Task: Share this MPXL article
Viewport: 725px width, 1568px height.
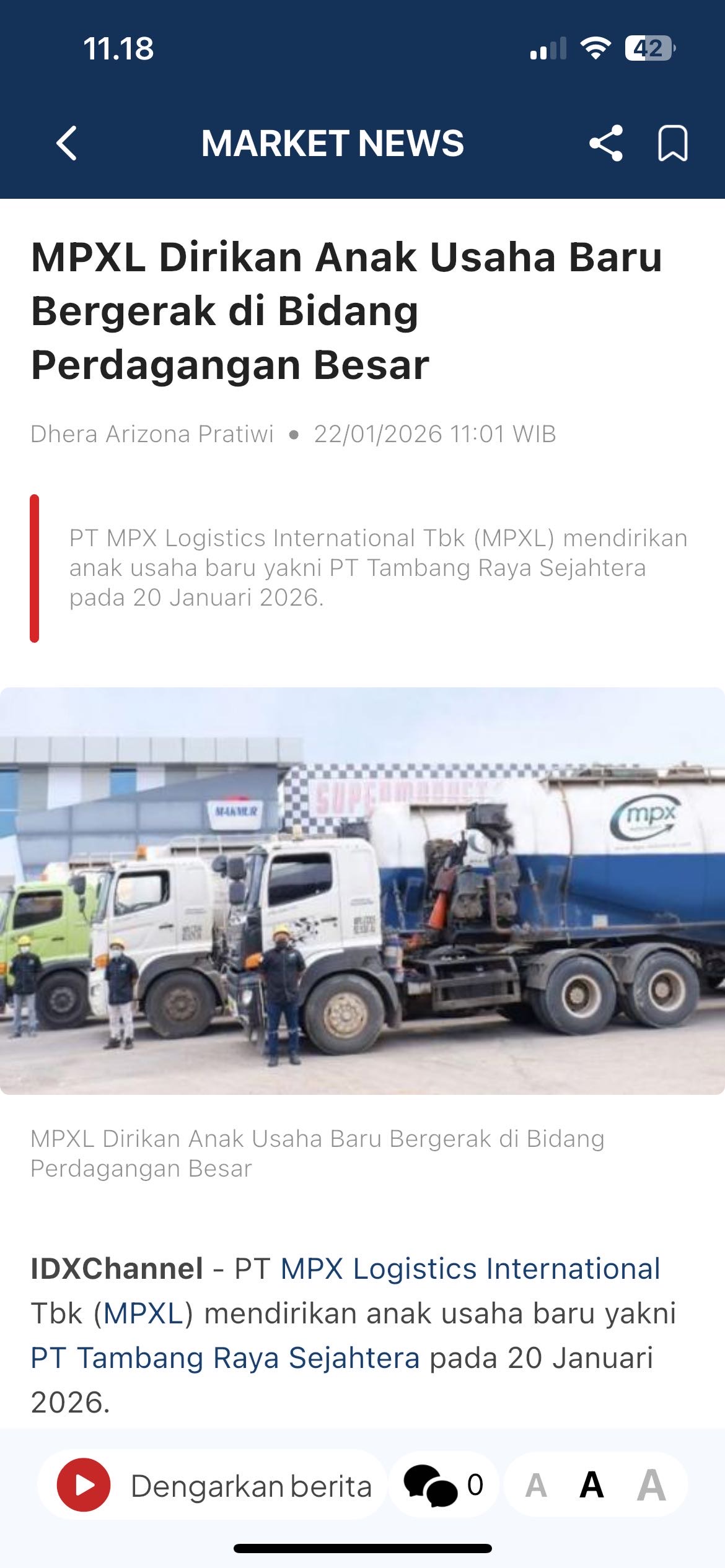Action: point(605,144)
